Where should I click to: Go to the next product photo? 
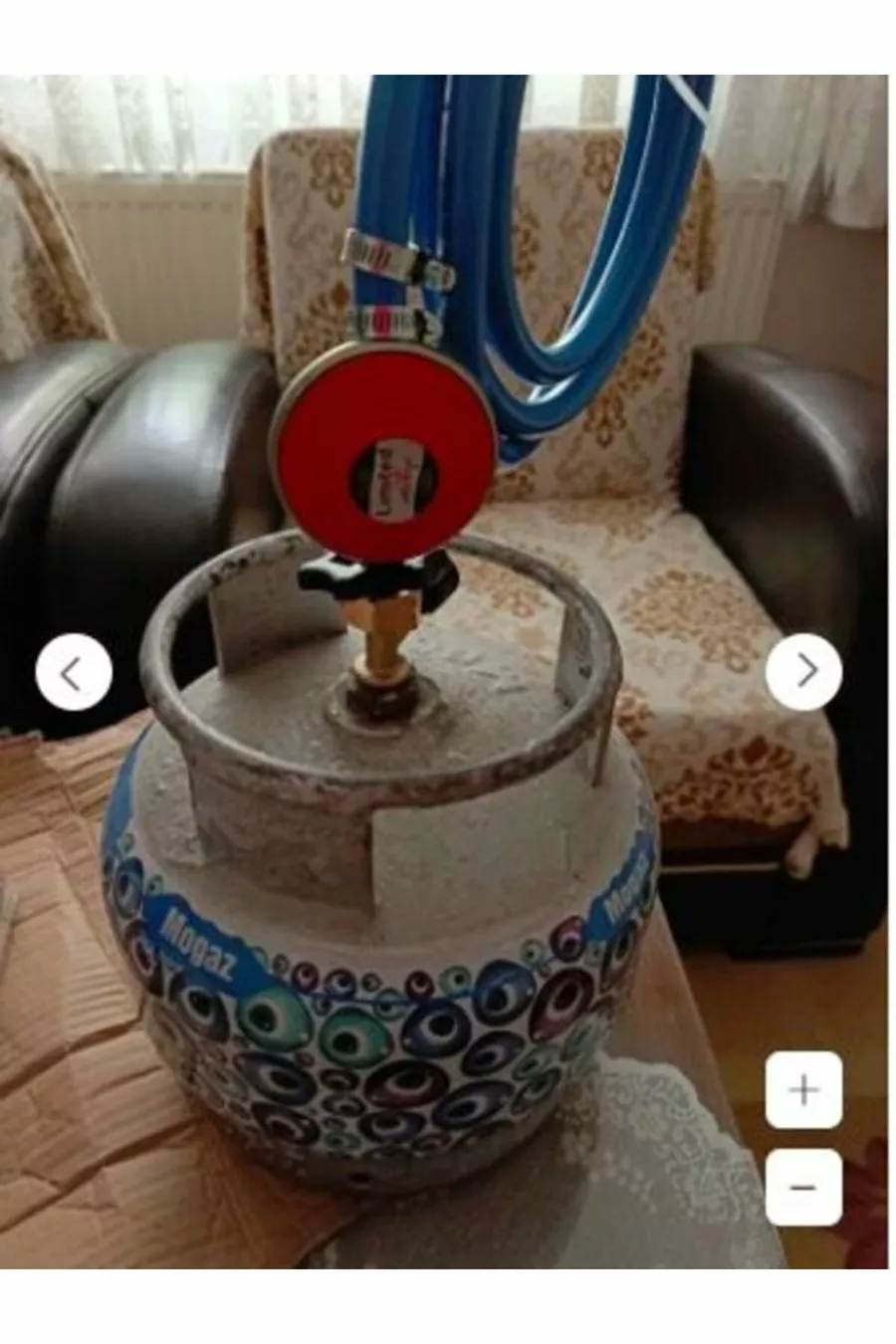803,672
